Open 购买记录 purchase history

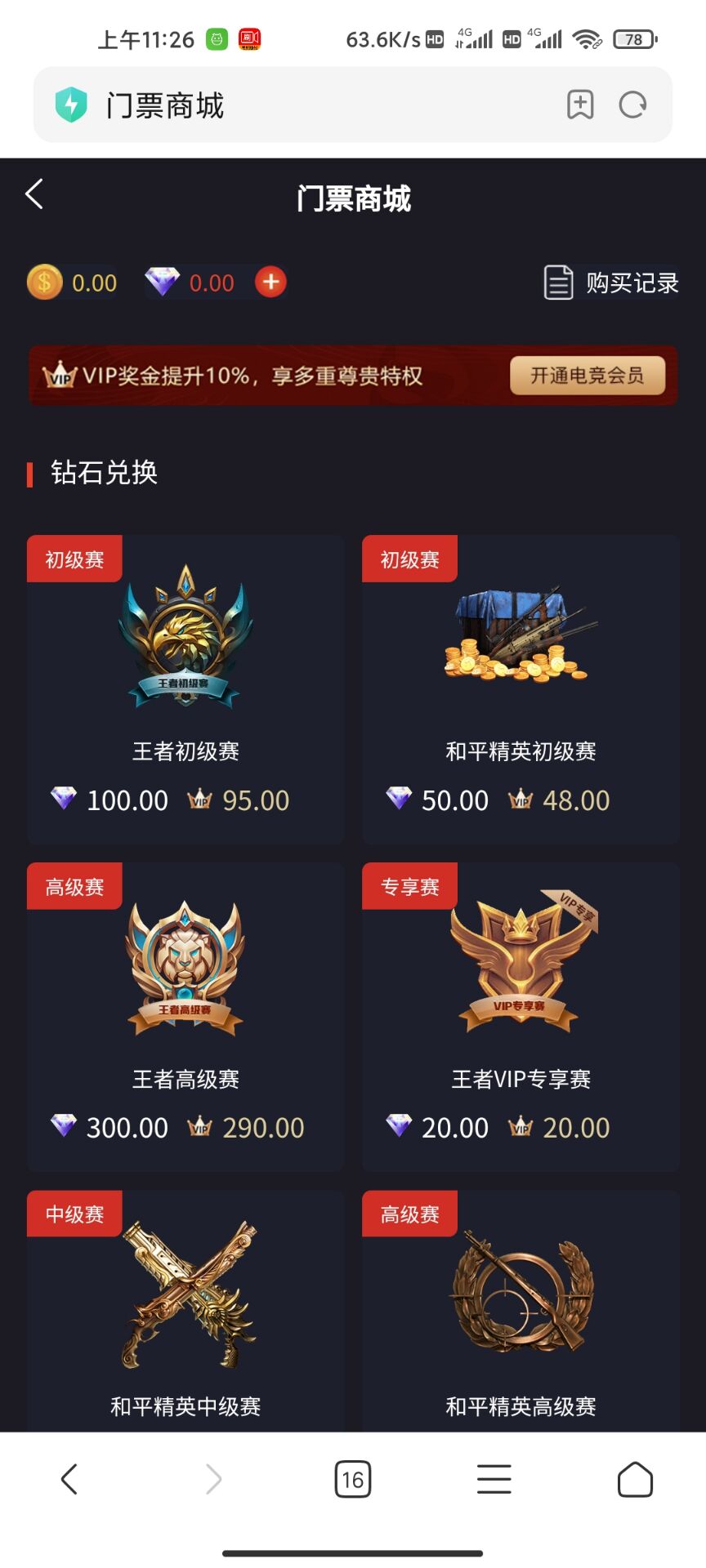611,283
